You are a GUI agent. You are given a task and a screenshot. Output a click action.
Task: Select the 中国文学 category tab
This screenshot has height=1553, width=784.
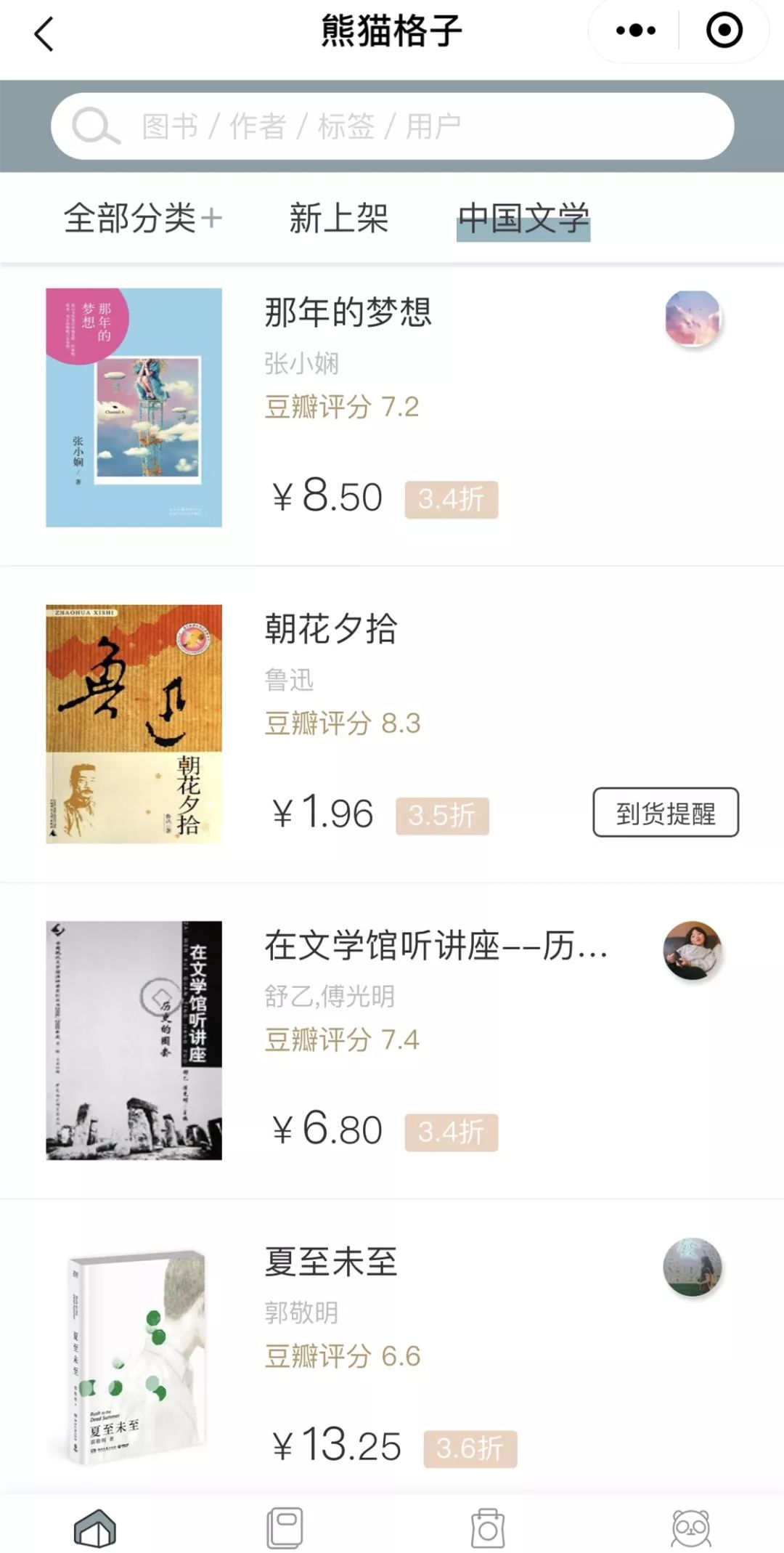coord(524,219)
